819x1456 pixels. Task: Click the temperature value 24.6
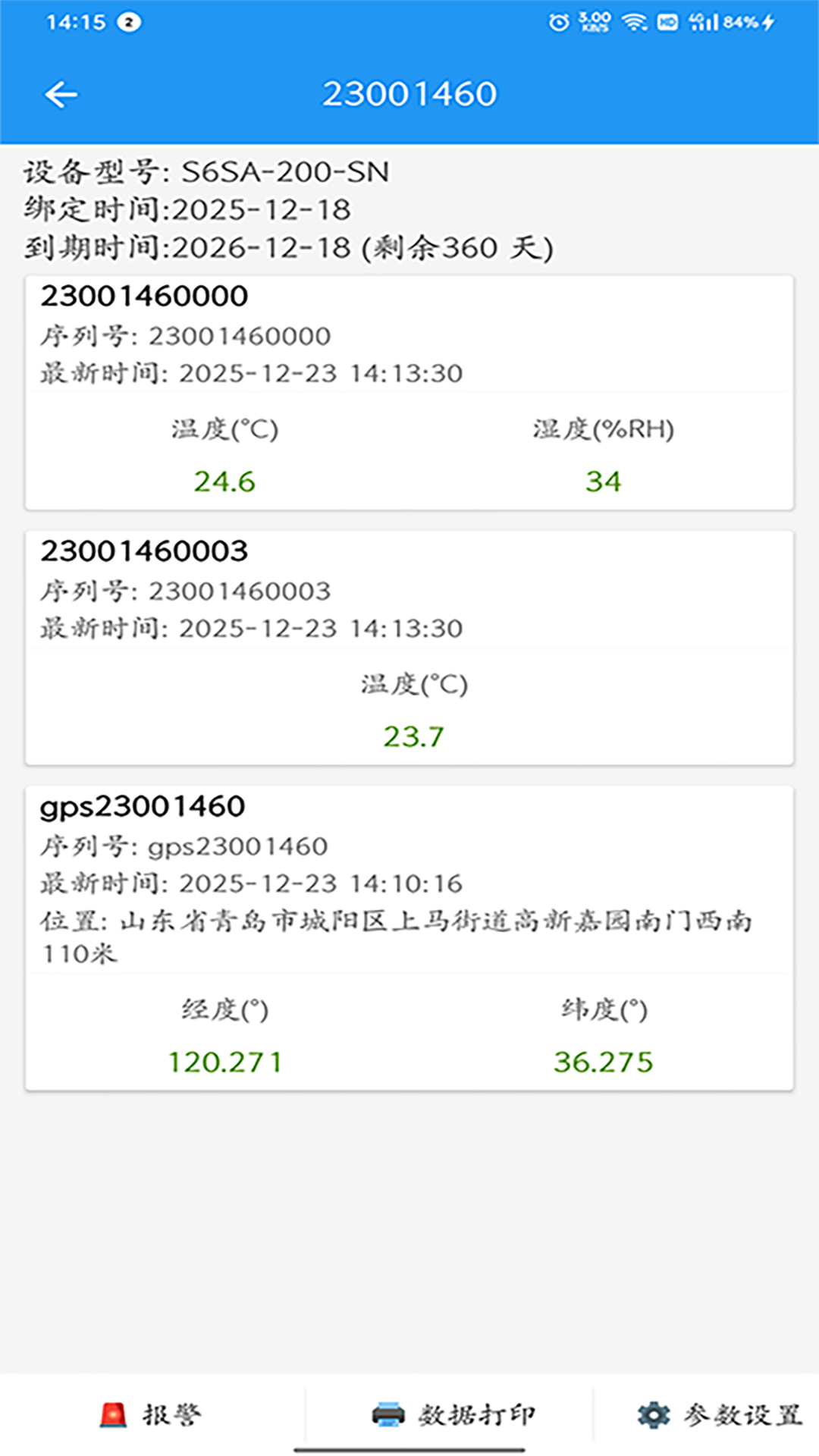click(x=223, y=481)
